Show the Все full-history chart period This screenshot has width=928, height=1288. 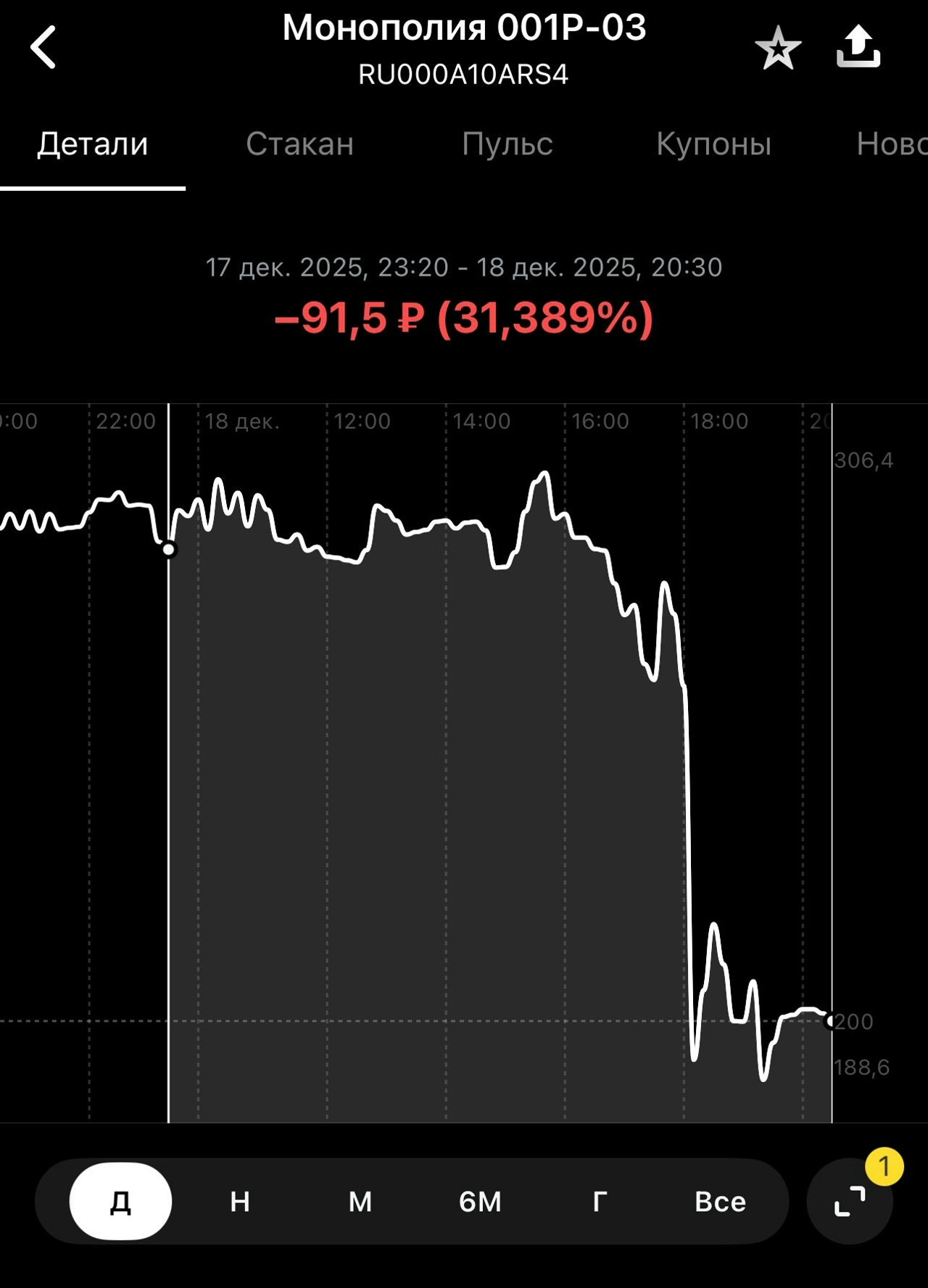(720, 1202)
